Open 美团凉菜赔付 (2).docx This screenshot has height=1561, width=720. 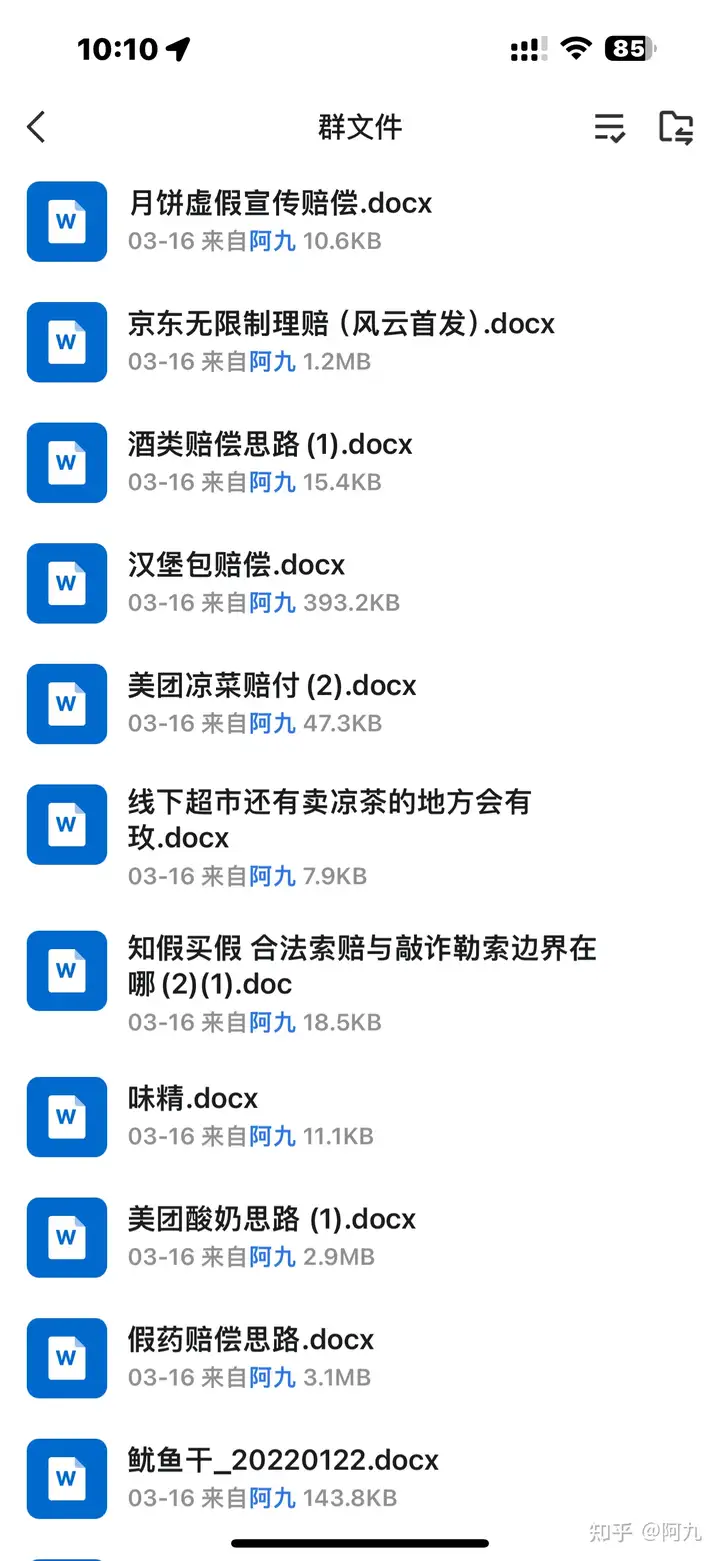[x=360, y=704]
